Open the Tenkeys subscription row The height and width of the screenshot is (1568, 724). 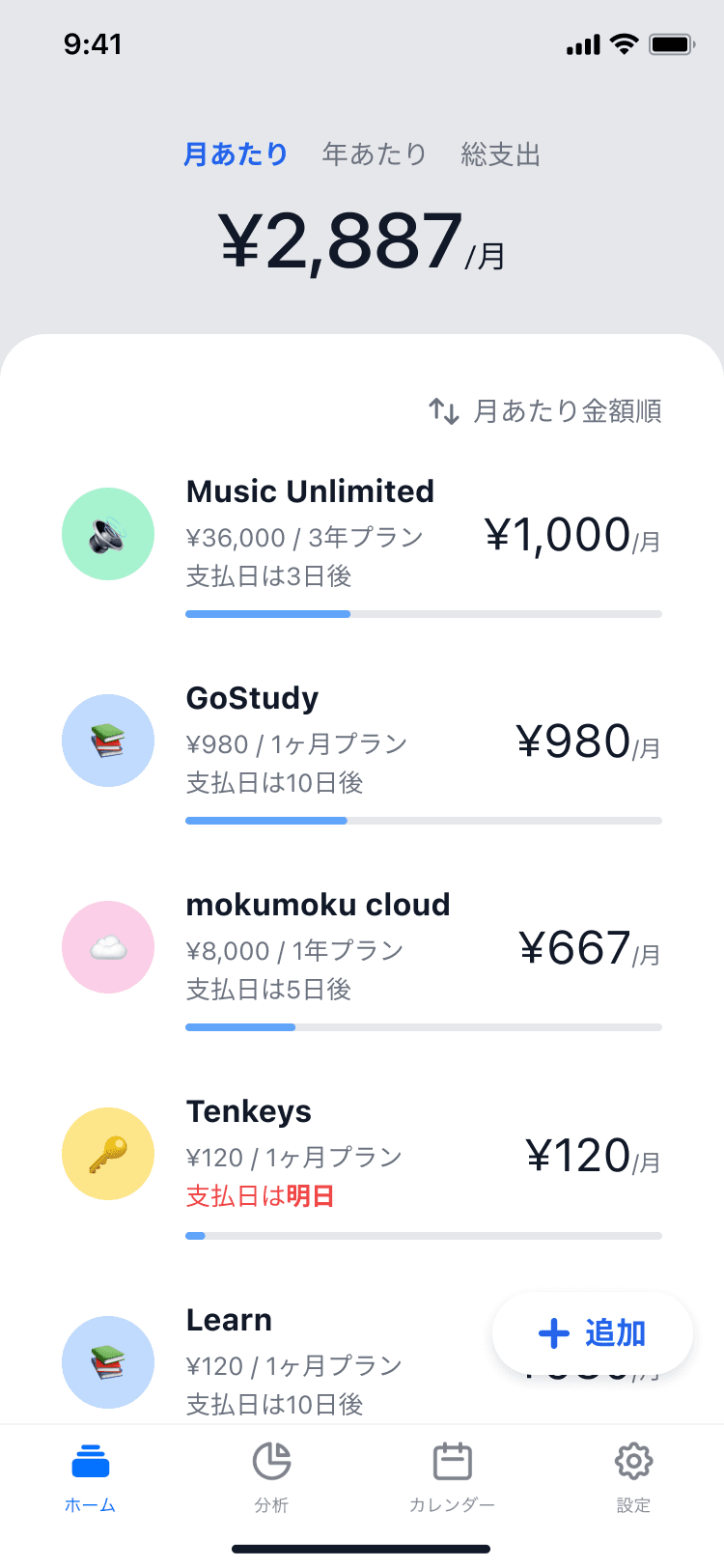362,1166
